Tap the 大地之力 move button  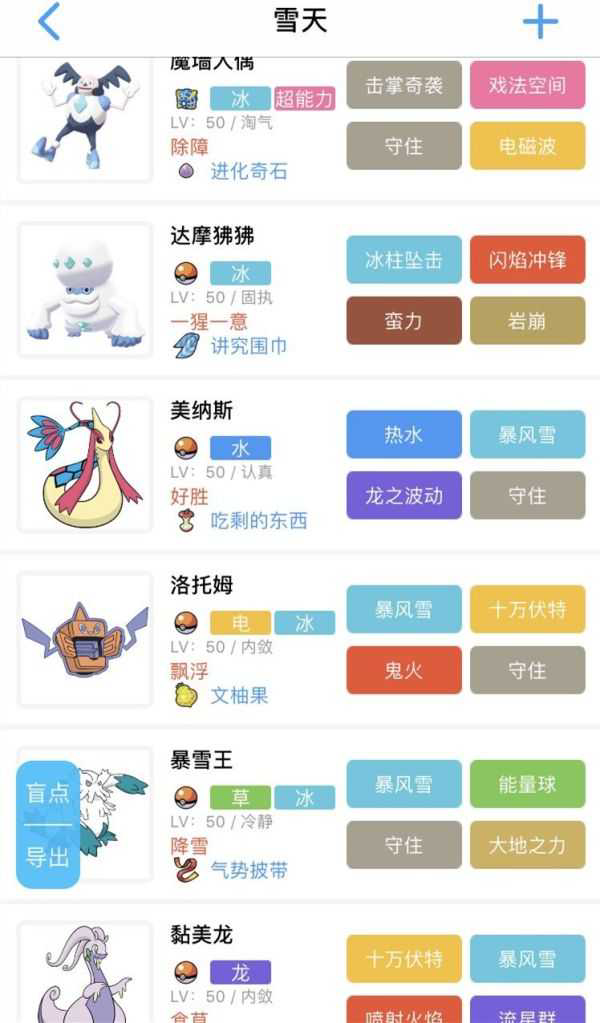(x=527, y=845)
